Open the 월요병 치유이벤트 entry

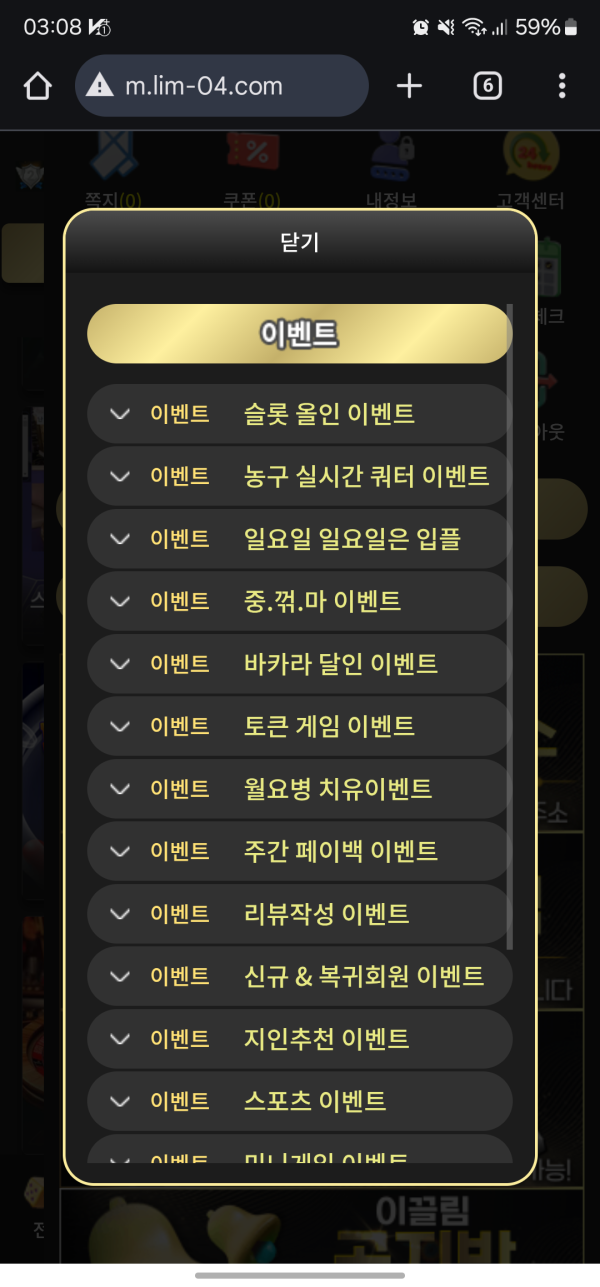pyautogui.click(x=300, y=788)
